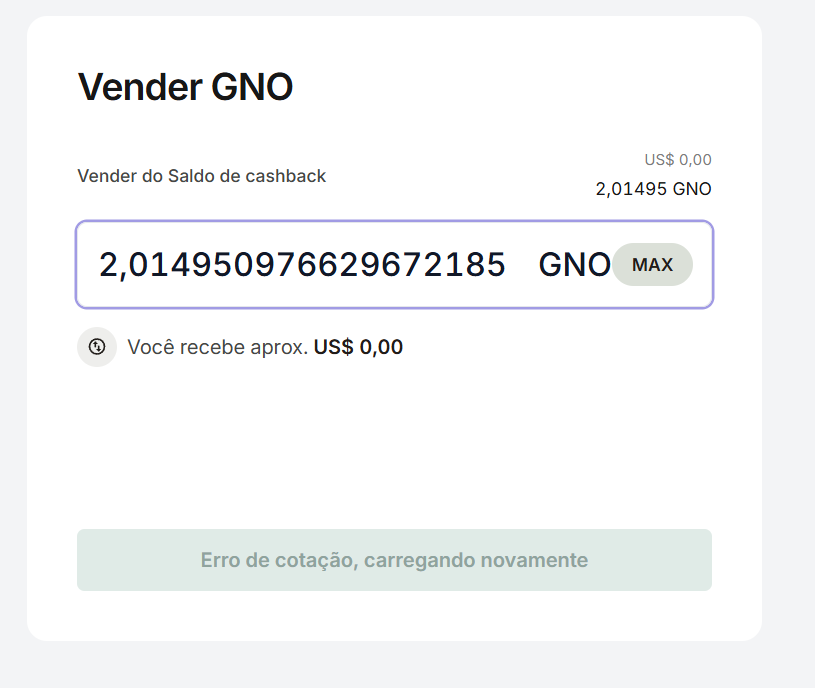The width and height of the screenshot is (815, 688).
Task: Tap the 'Erro de cotação' button
Action: coord(394,560)
